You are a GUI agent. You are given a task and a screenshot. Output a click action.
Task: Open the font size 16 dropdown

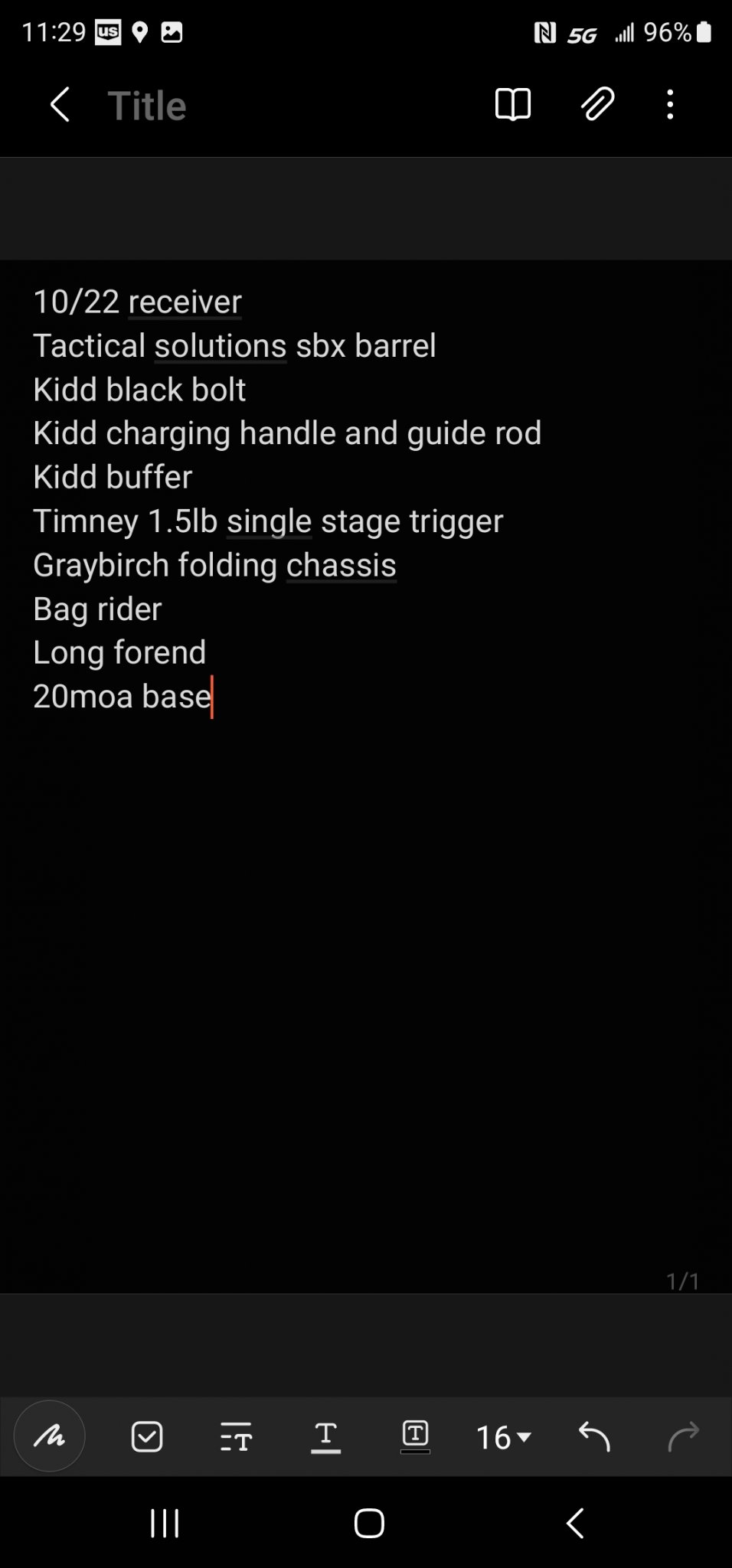[x=503, y=1437]
